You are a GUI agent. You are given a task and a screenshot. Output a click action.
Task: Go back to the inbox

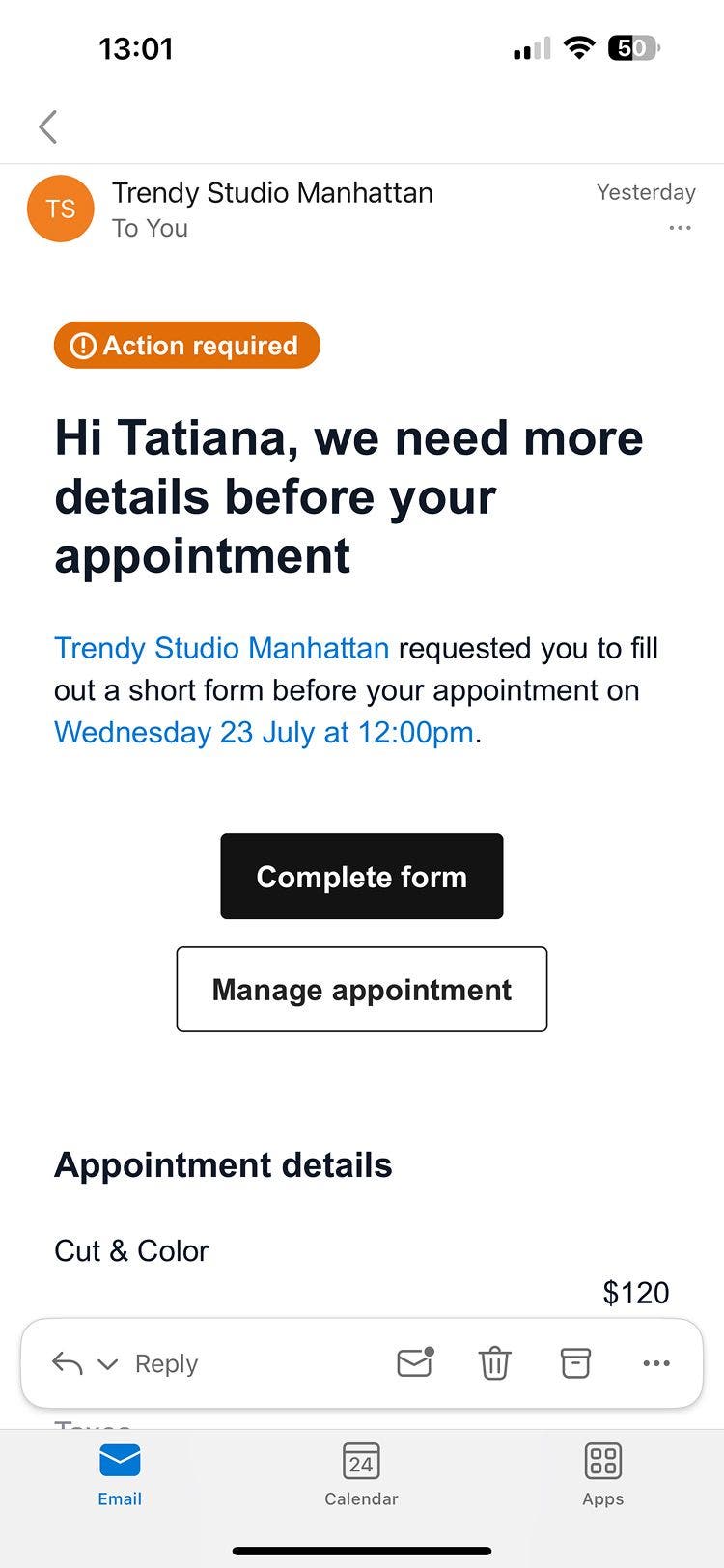pos(48,126)
